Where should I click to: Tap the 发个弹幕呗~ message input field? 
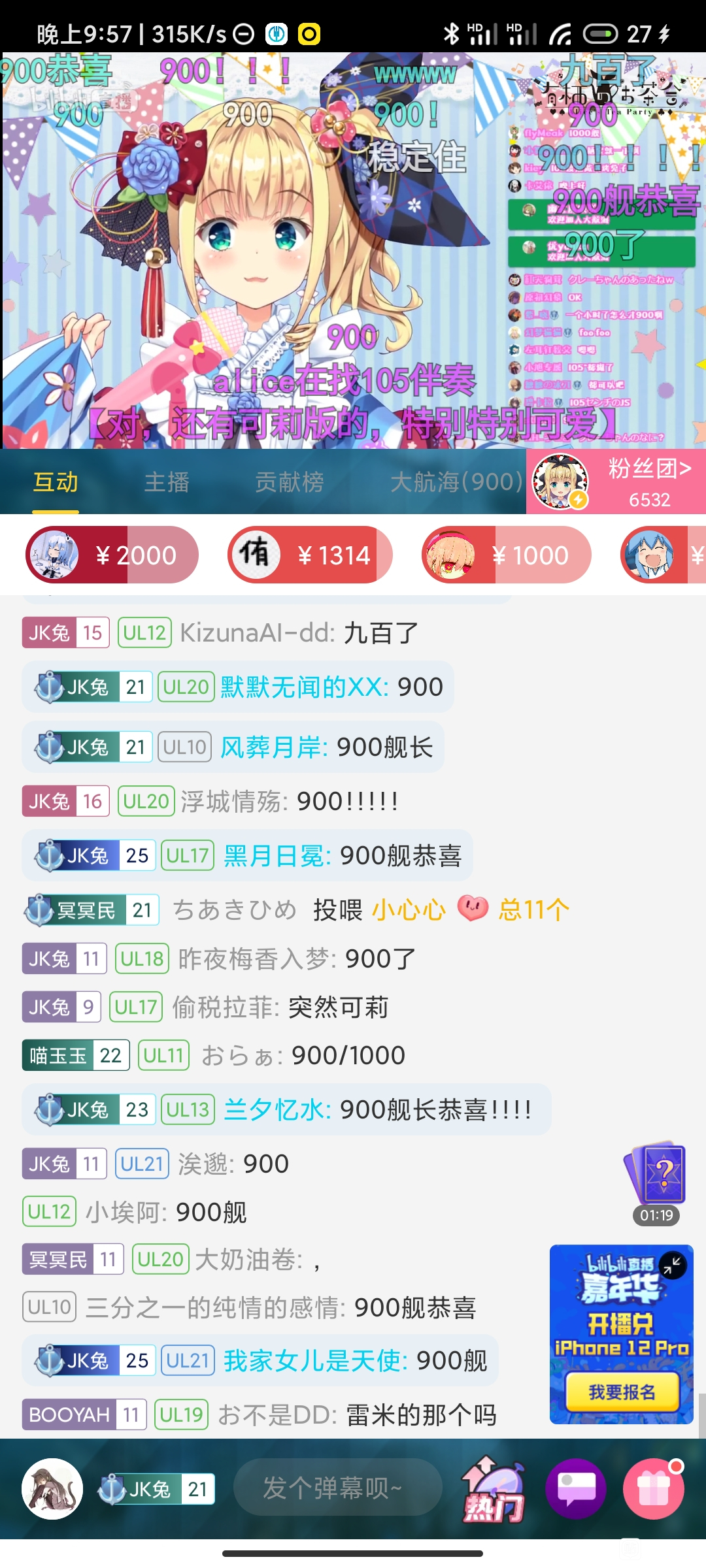pyautogui.click(x=337, y=1488)
